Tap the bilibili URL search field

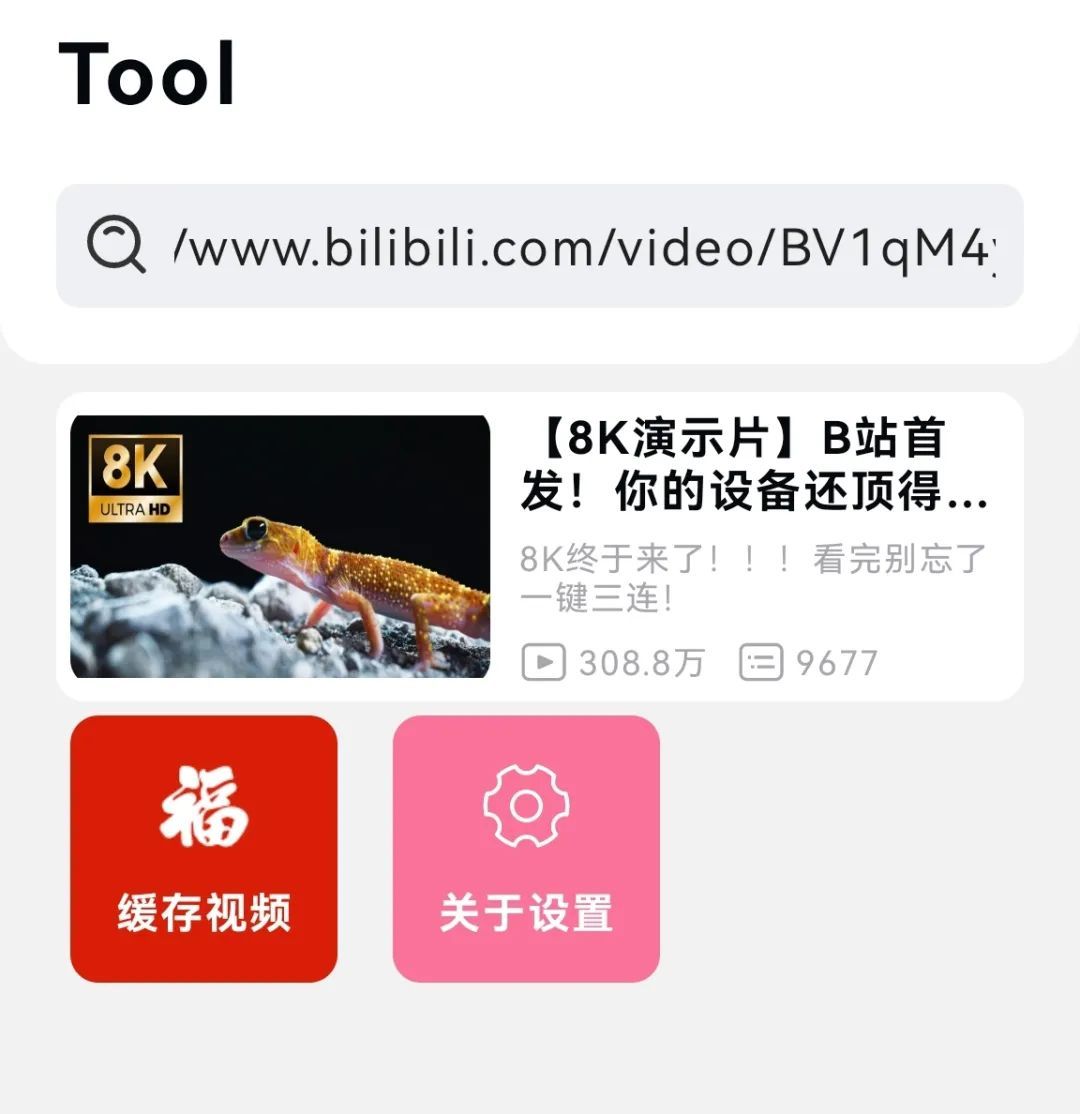(585, 246)
